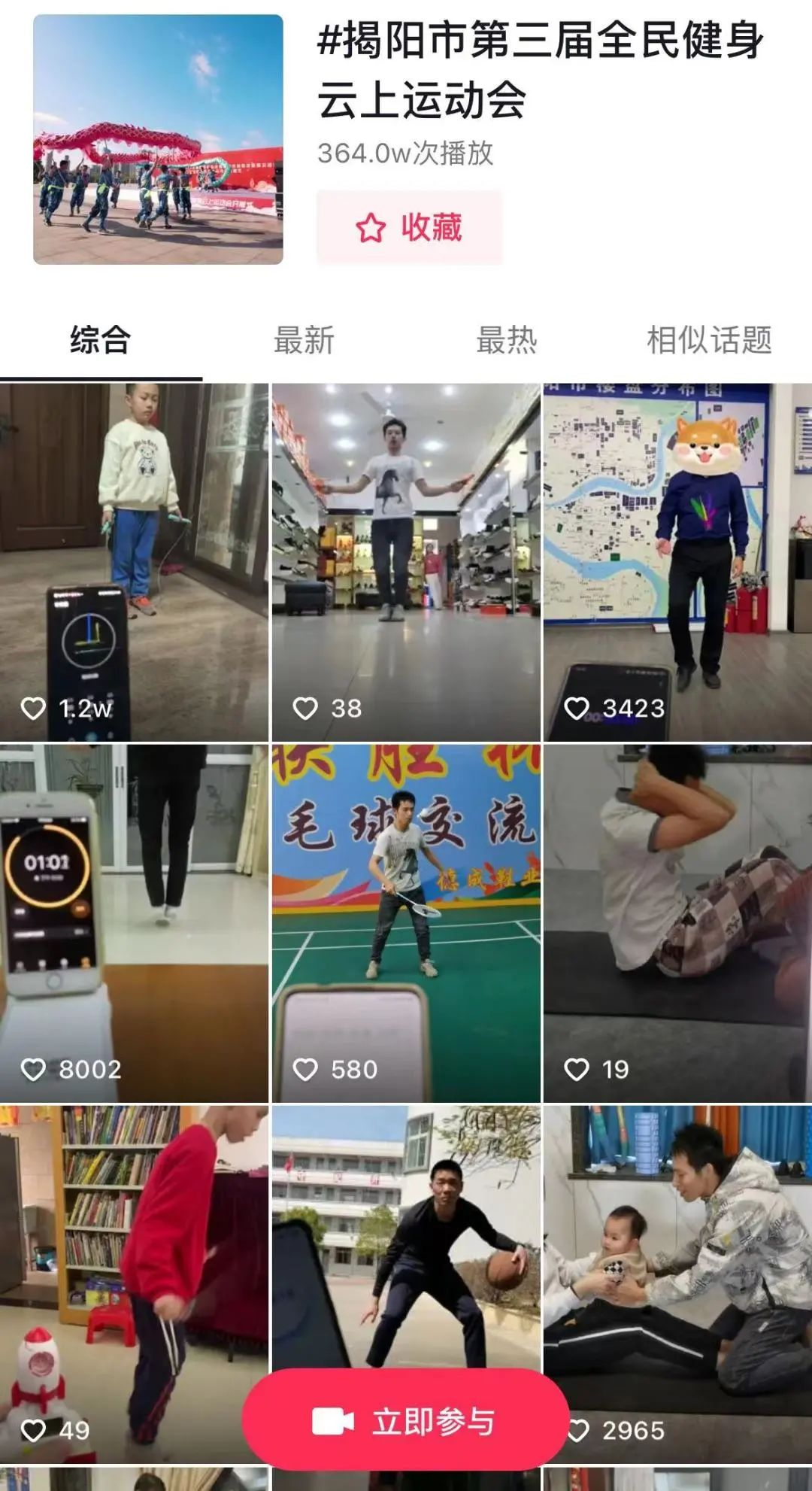
Task: Open the video with 3423 likes
Action: tap(677, 562)
